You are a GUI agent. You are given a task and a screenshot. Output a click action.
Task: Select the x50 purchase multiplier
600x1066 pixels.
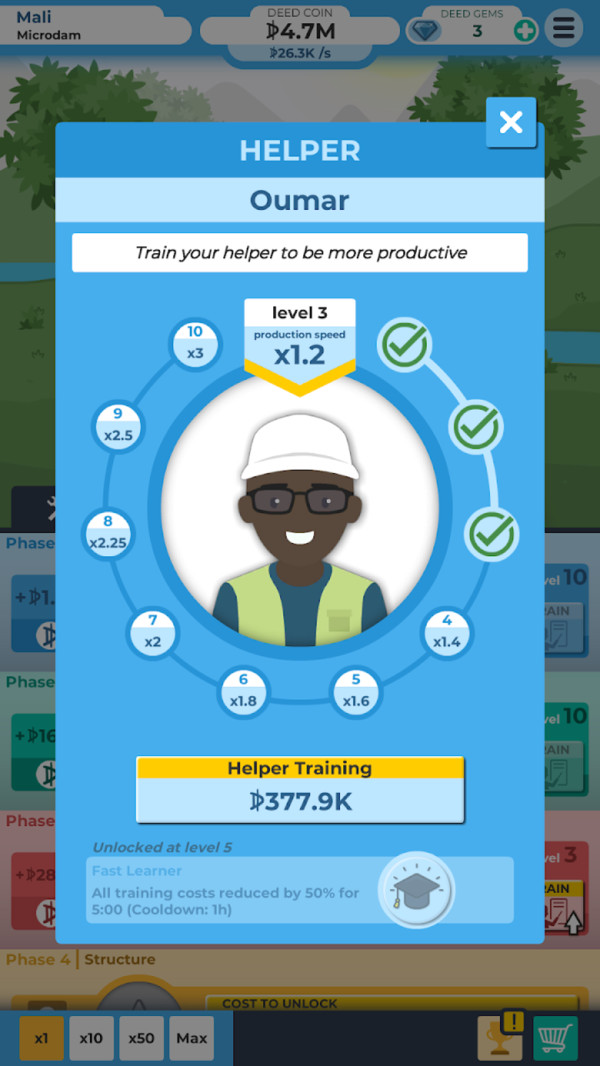click(141, 1038)
